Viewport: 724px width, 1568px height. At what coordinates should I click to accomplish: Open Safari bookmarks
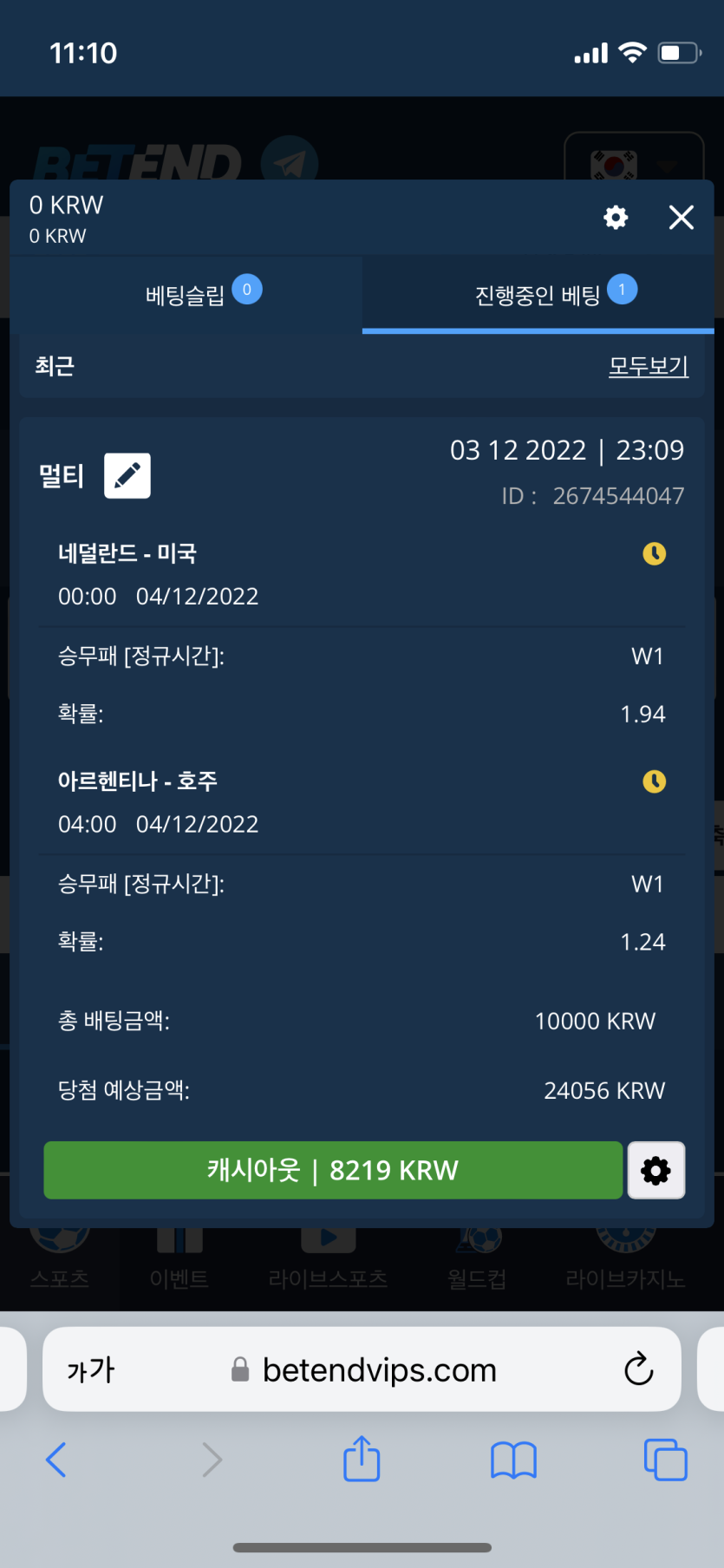[513, 1459]
